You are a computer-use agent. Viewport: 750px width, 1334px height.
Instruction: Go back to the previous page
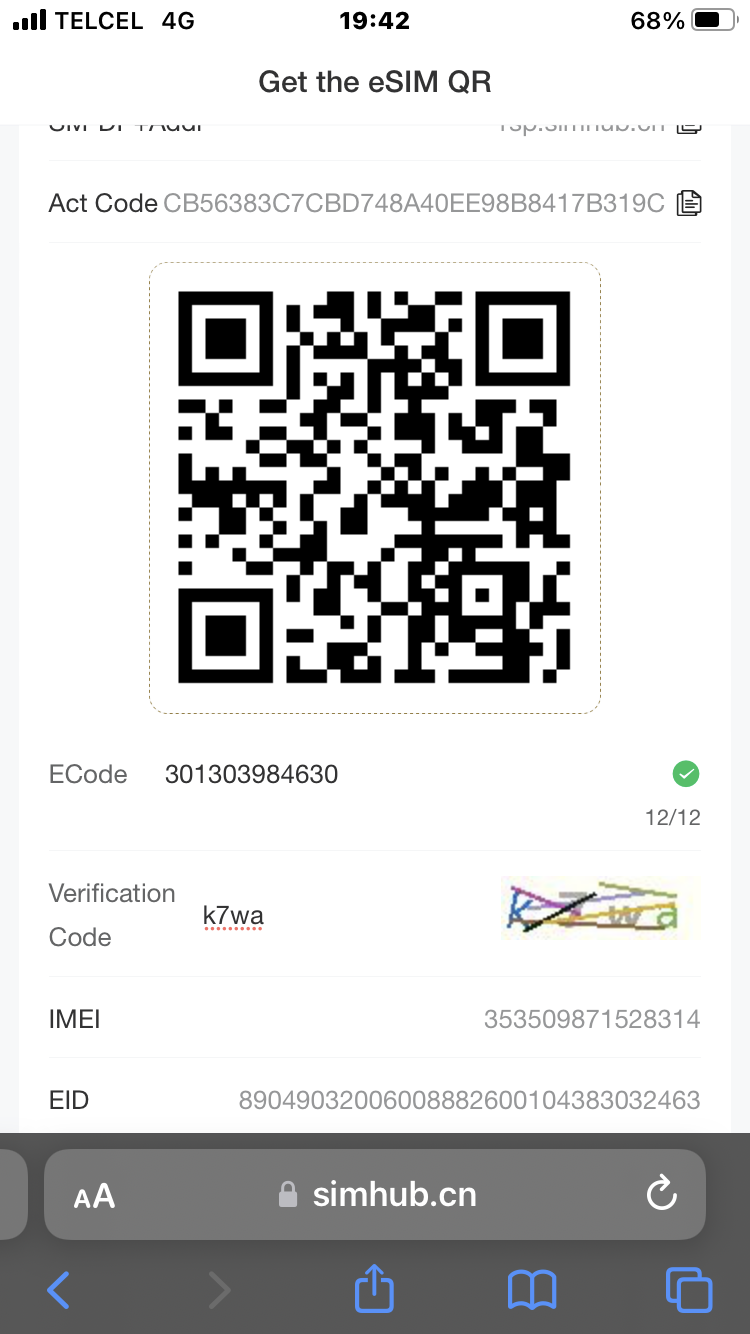[58, 1290]
